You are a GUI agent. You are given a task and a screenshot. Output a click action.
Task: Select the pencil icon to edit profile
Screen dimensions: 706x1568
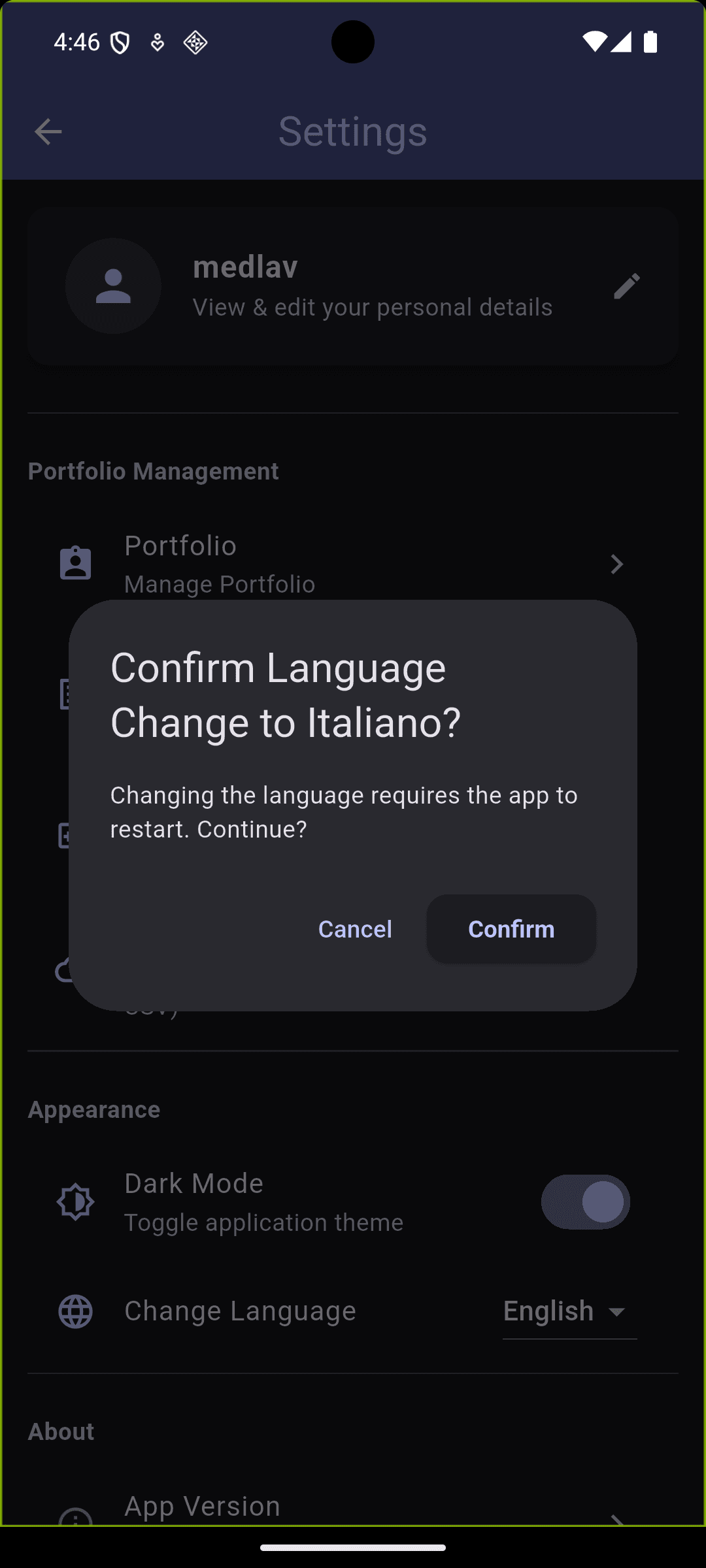(x=626, y=286)
